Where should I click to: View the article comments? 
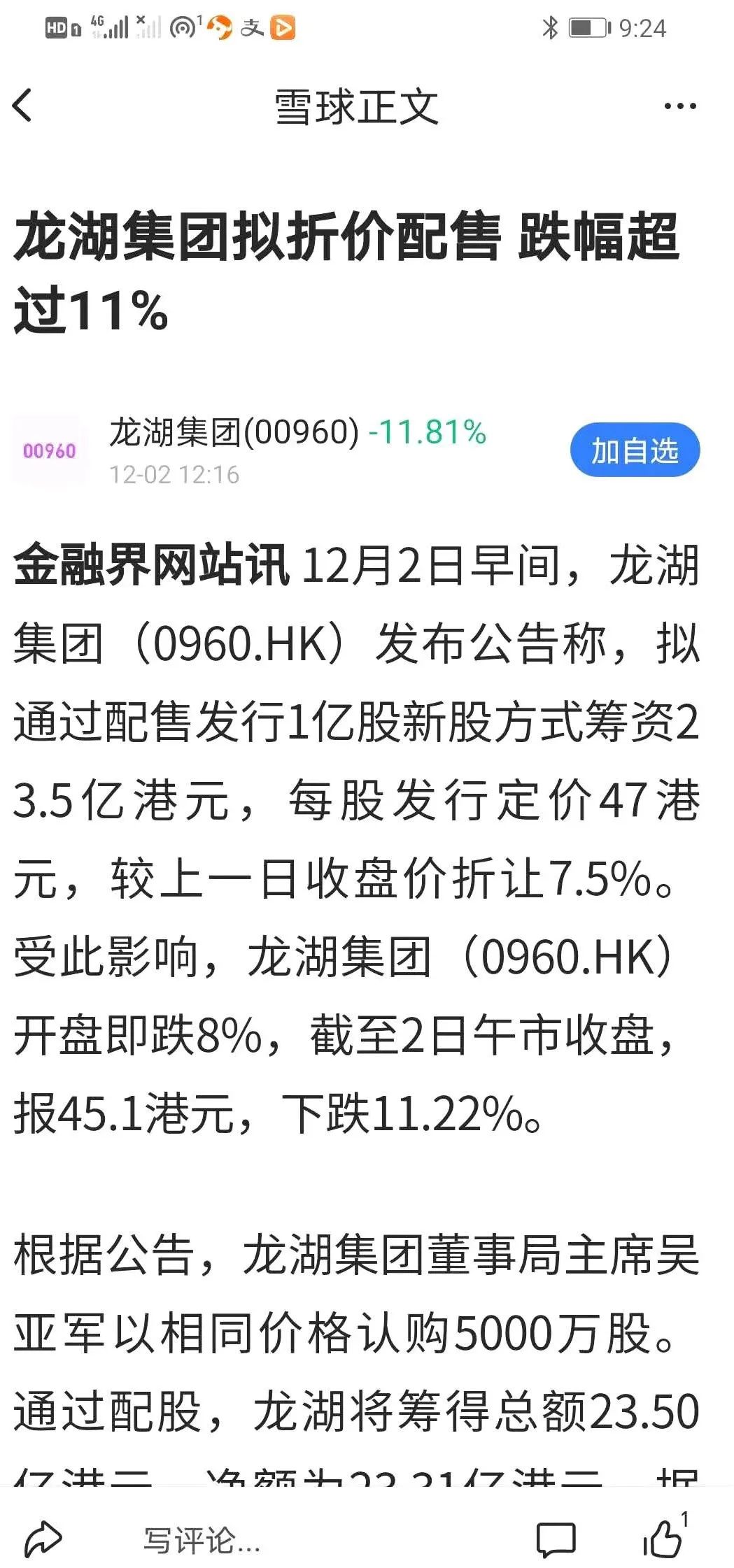click(x=556, y=1539)
